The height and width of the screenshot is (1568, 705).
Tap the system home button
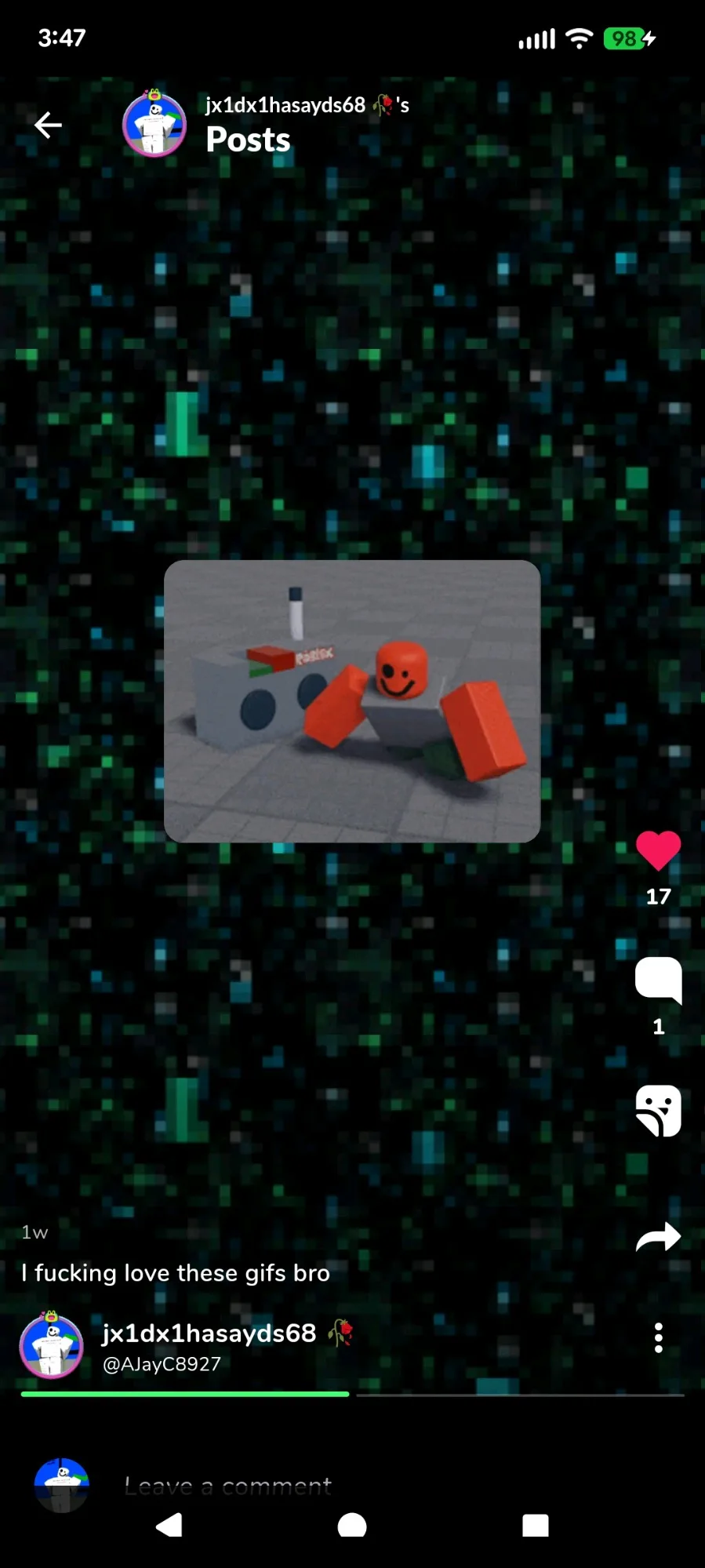[352, 1526]
